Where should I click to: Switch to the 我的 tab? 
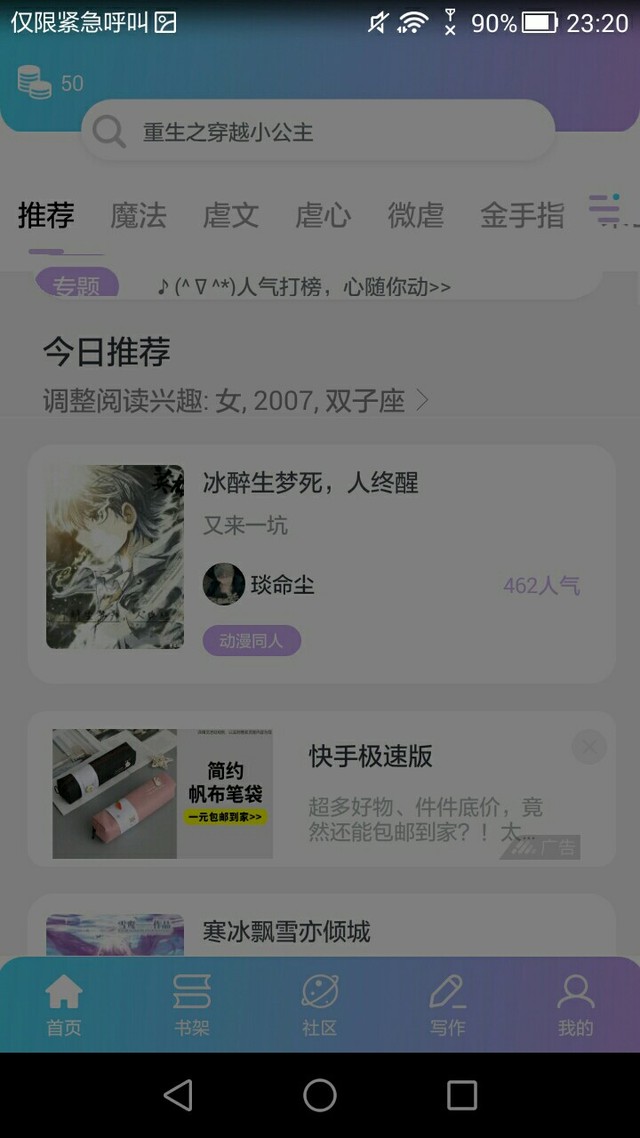pyautogui.click(x=575, y=1005)
